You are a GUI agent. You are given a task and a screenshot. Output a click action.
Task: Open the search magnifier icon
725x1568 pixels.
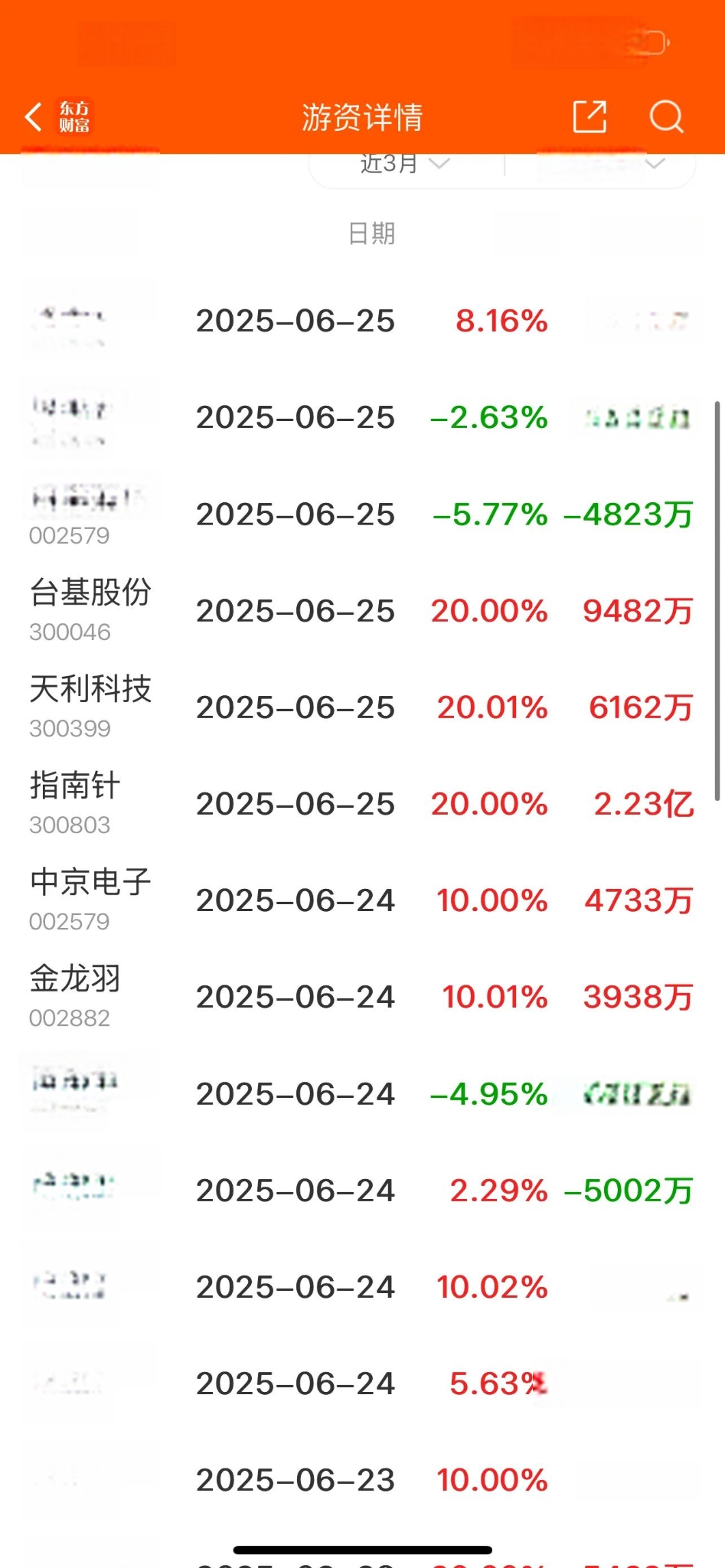coord(666,117)
